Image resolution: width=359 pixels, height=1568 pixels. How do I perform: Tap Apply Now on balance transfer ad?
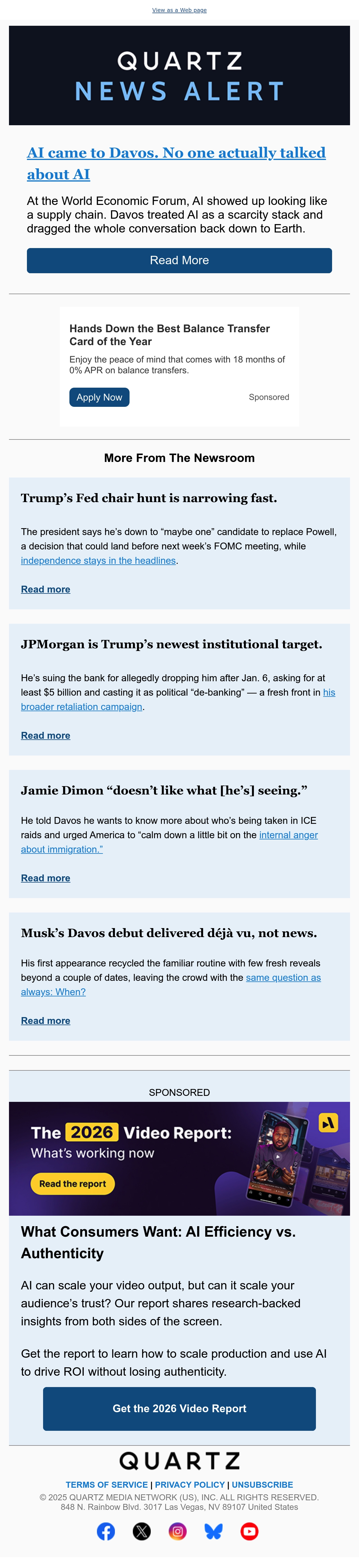pos(99,398)
